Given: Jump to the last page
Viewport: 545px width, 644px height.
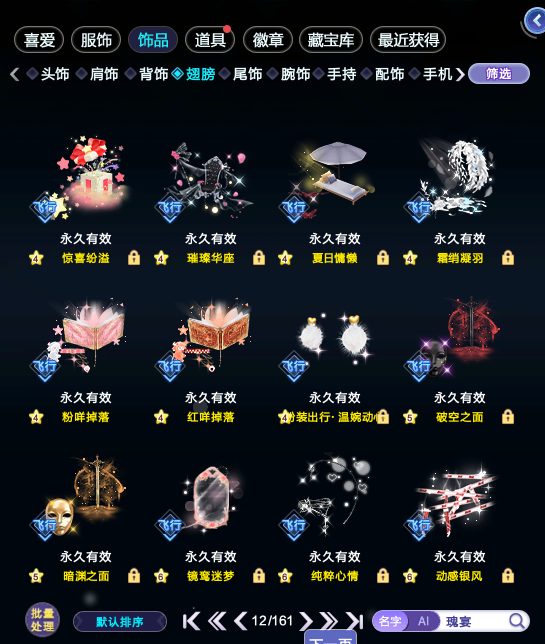Looking at the screenshot, I should coord(354,621).
